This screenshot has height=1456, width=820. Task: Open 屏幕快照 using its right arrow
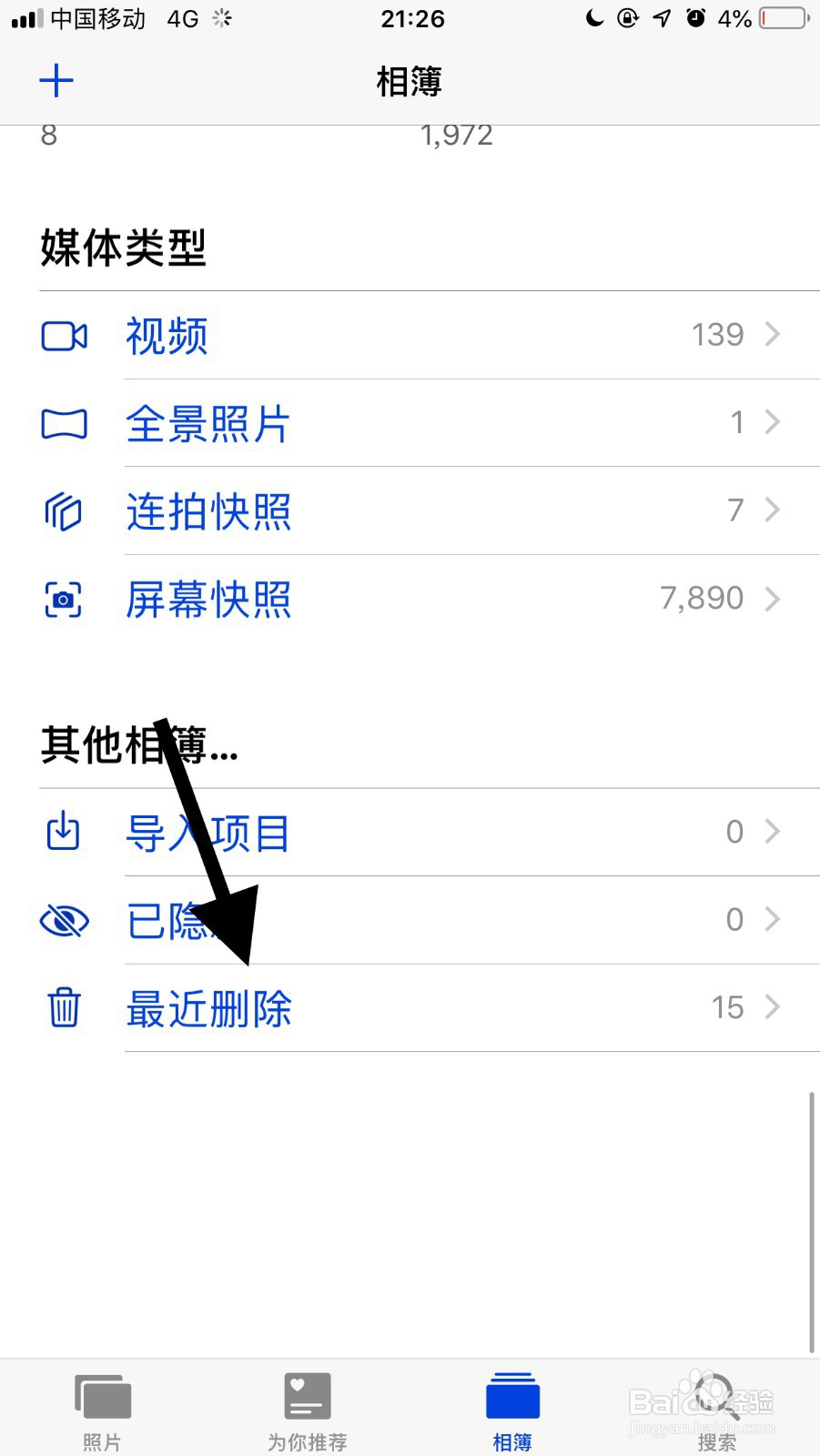773,599
